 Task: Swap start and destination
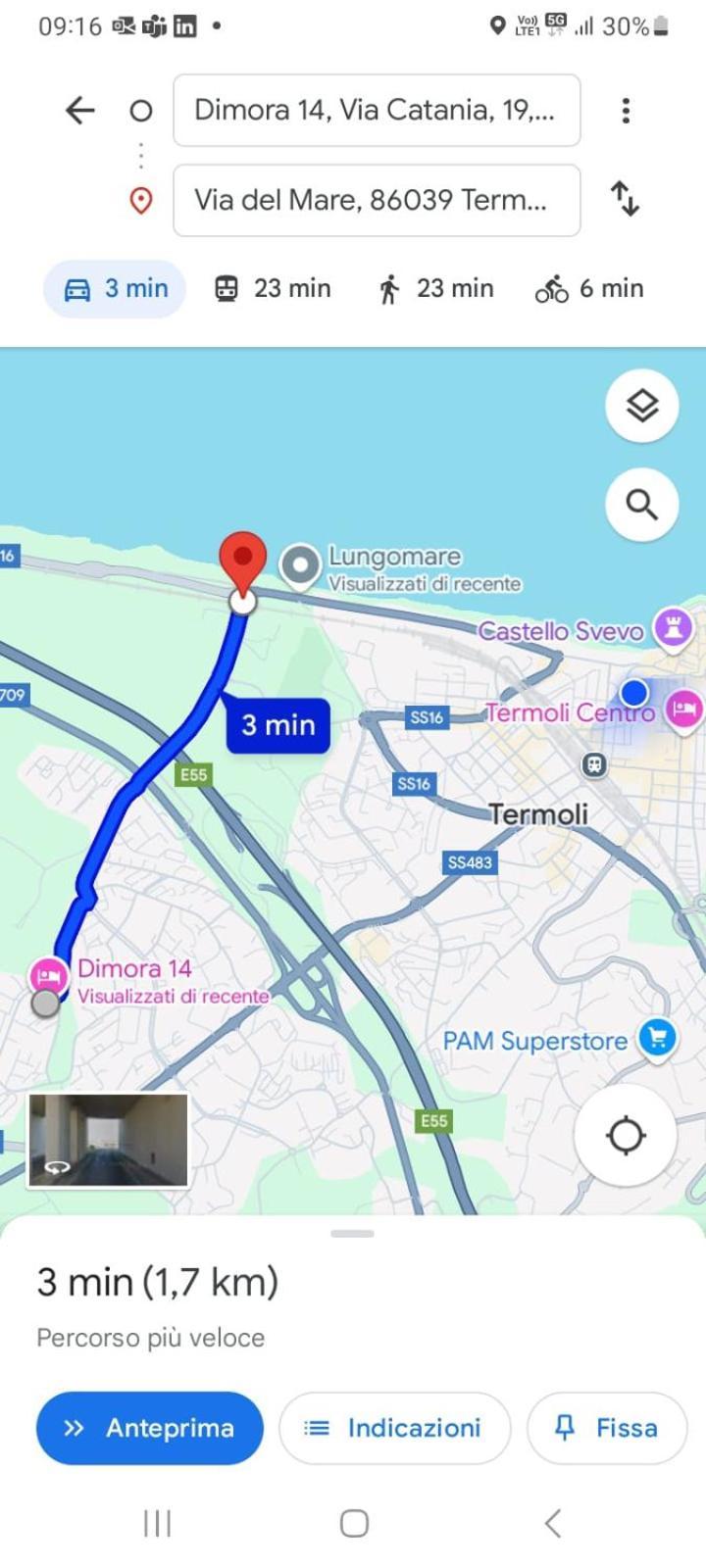626,199
